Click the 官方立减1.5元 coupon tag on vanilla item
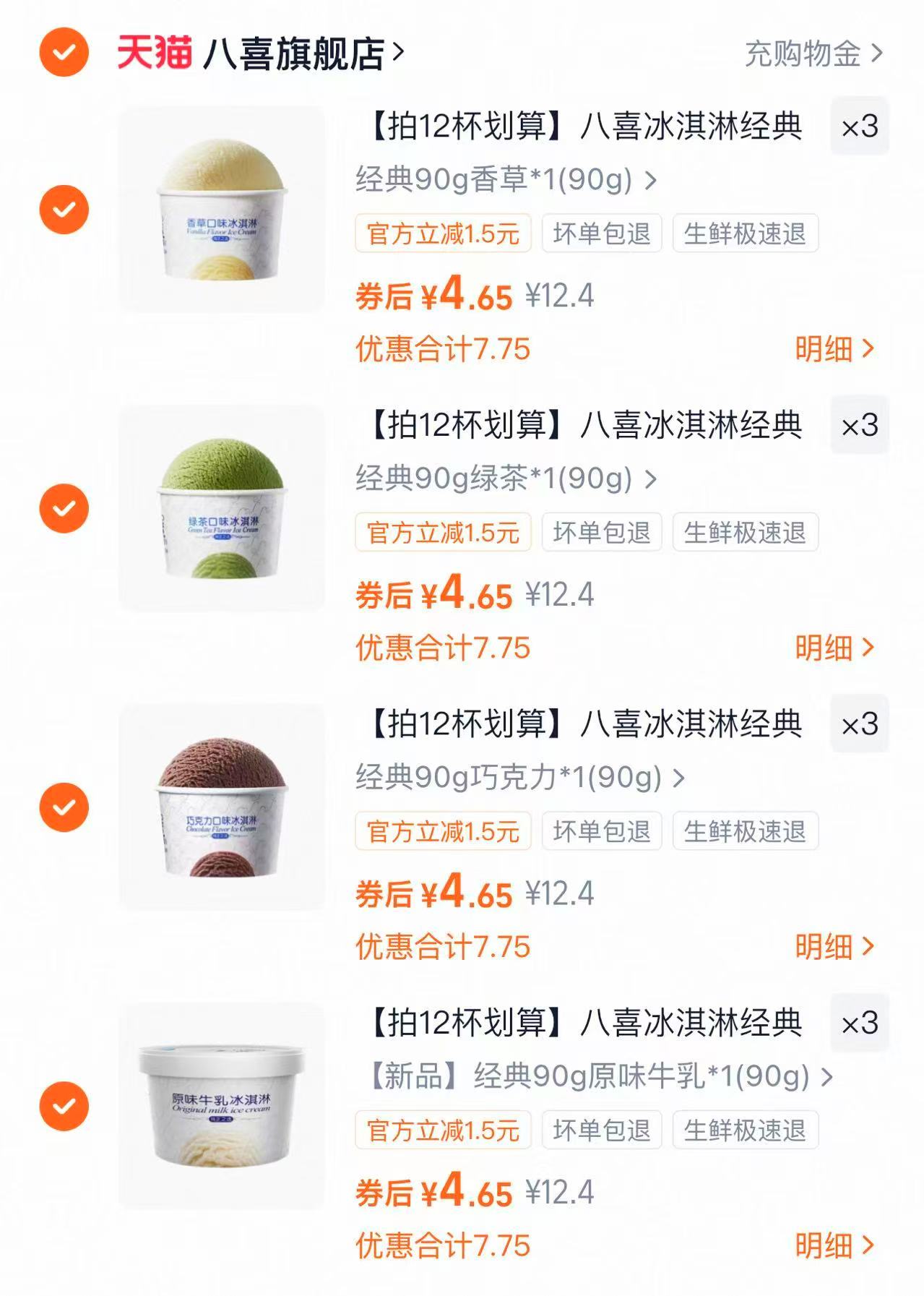924x1296 pixels. [x=442, y=231]
